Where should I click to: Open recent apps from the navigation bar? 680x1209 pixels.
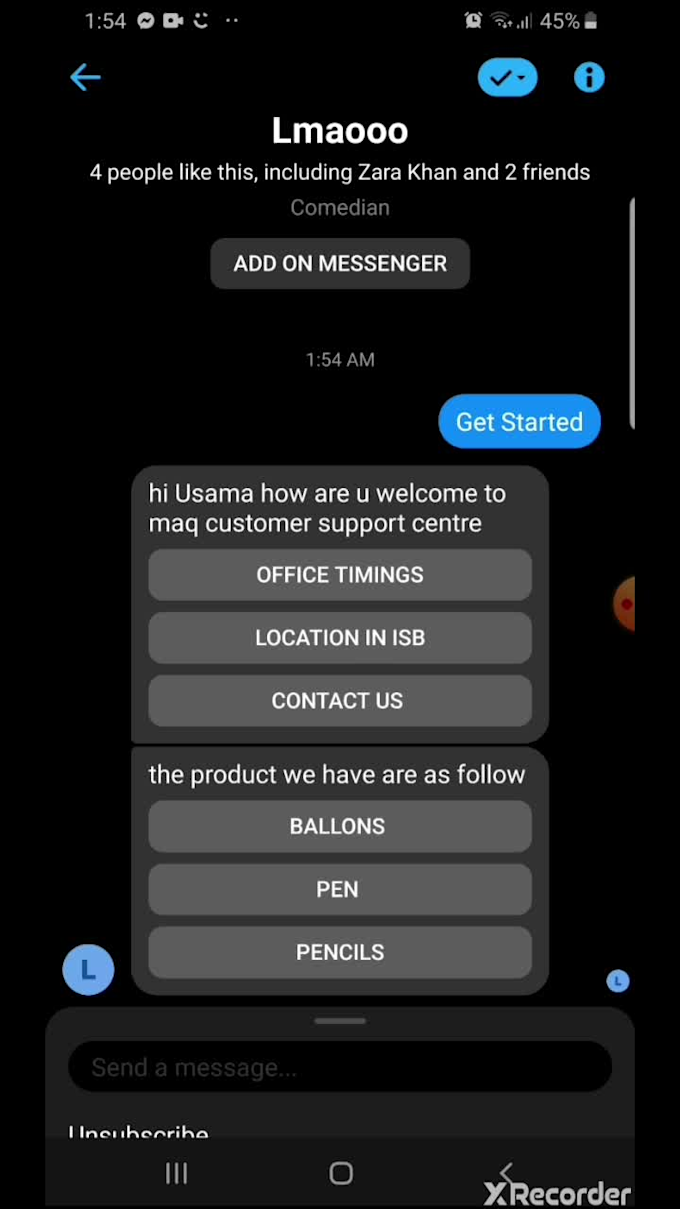coord(176,1174)
